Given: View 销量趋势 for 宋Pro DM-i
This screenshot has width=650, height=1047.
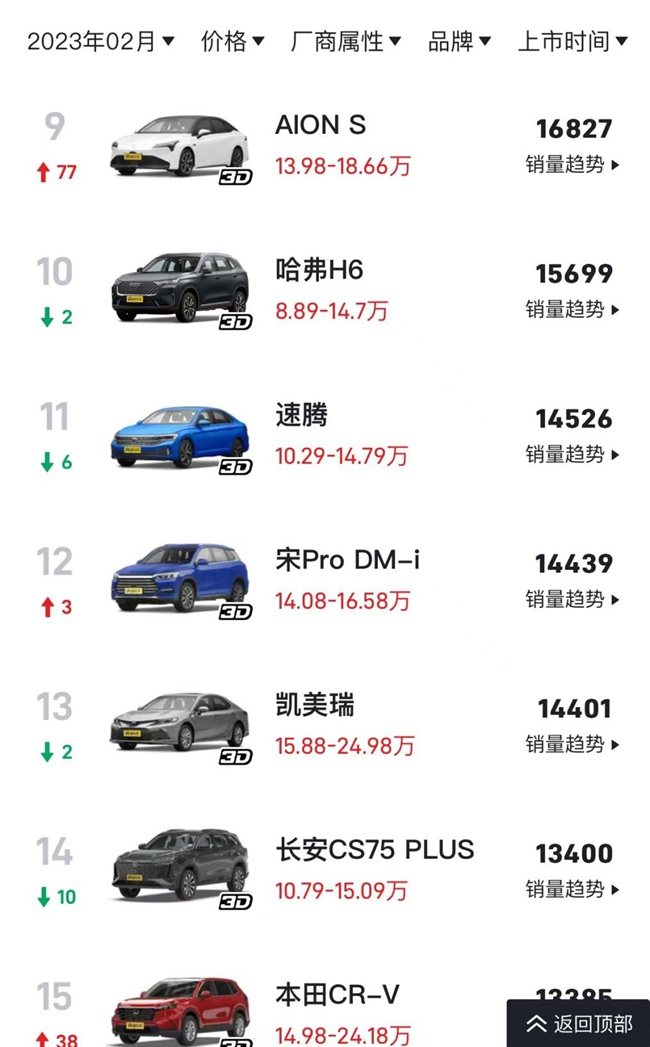Looking at the screenshot, I should tap(573, 600).
